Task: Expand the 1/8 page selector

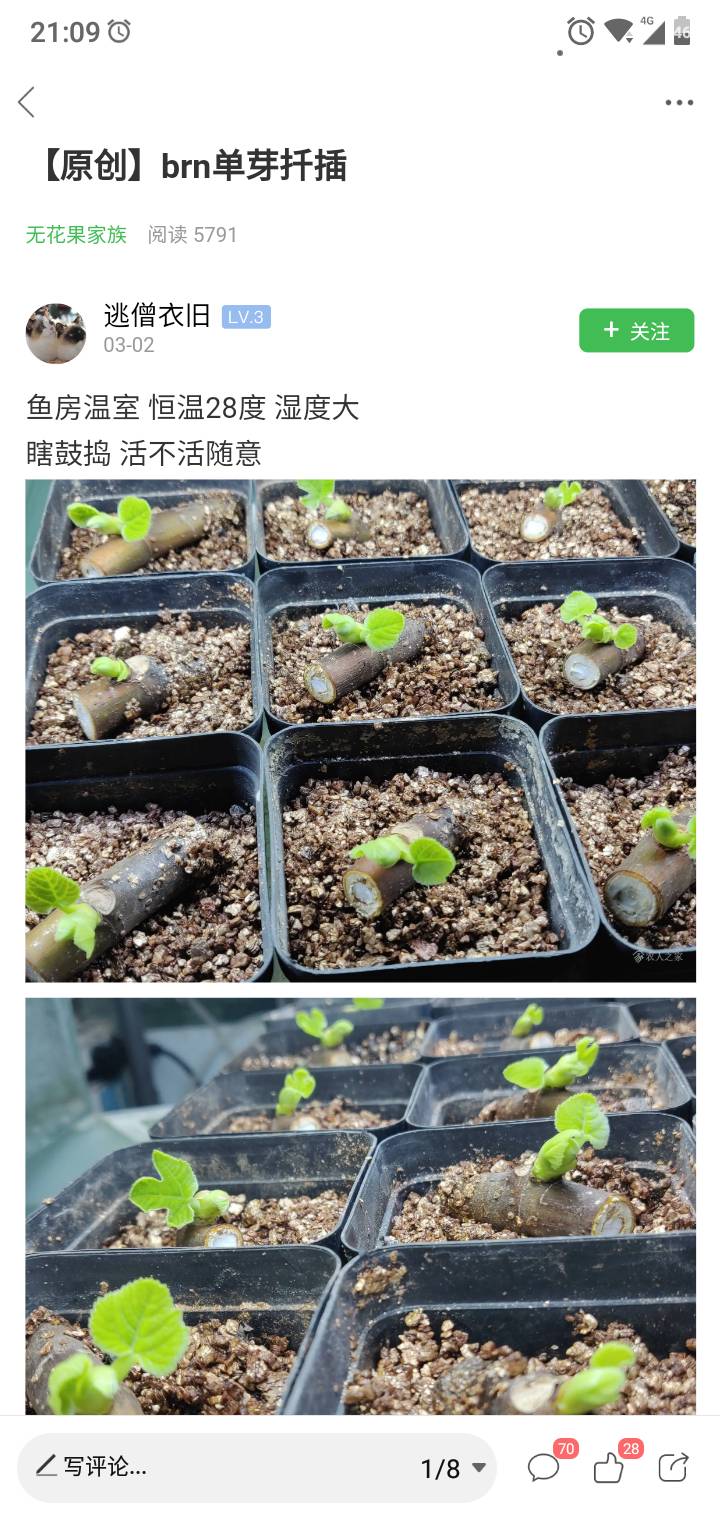Action: (x=453, y=1468)
